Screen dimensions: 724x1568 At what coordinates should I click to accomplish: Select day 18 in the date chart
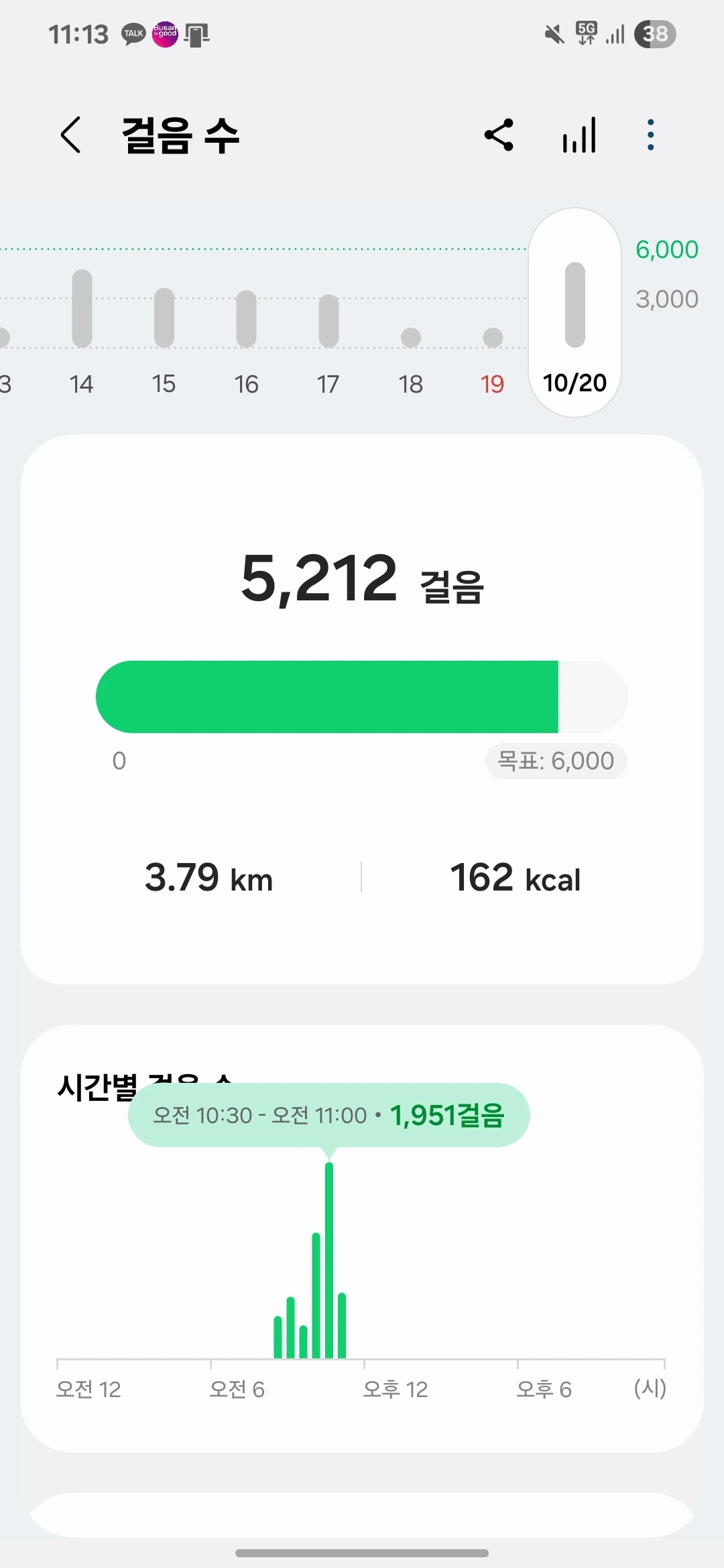point(411,328)
